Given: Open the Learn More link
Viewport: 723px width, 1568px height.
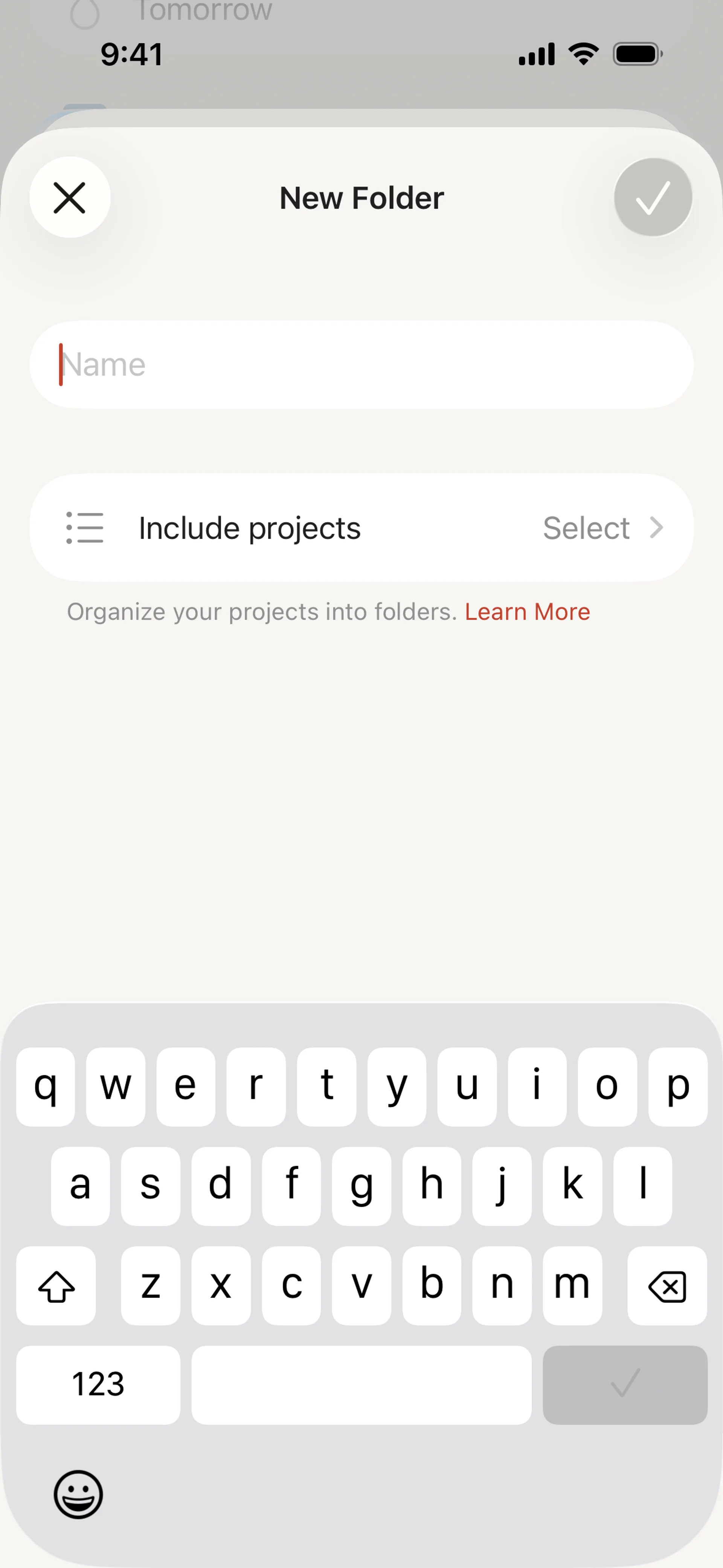Looking at the screenshot, I should [527, 612].
